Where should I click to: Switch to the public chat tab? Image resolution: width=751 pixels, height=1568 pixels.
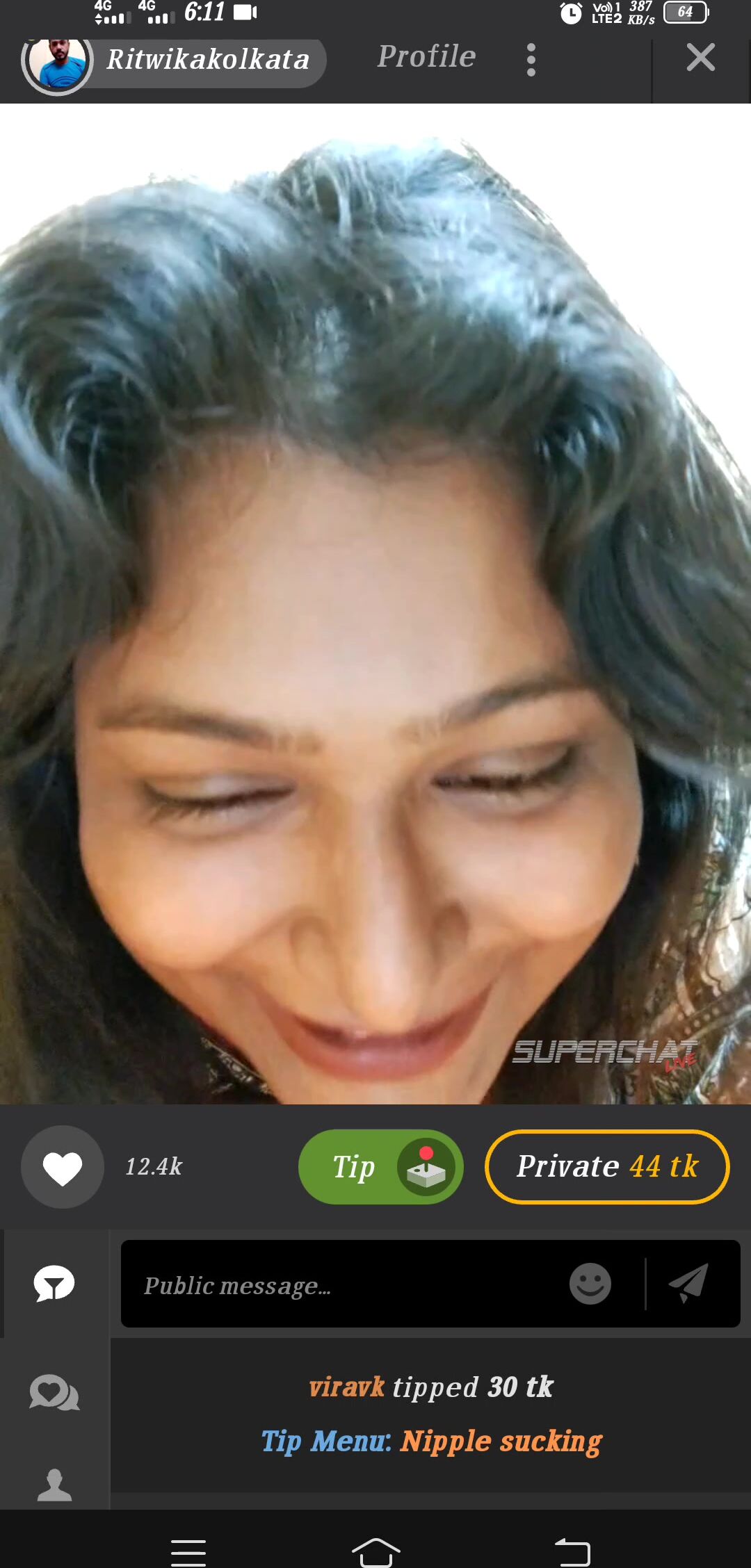(54, 1283)
